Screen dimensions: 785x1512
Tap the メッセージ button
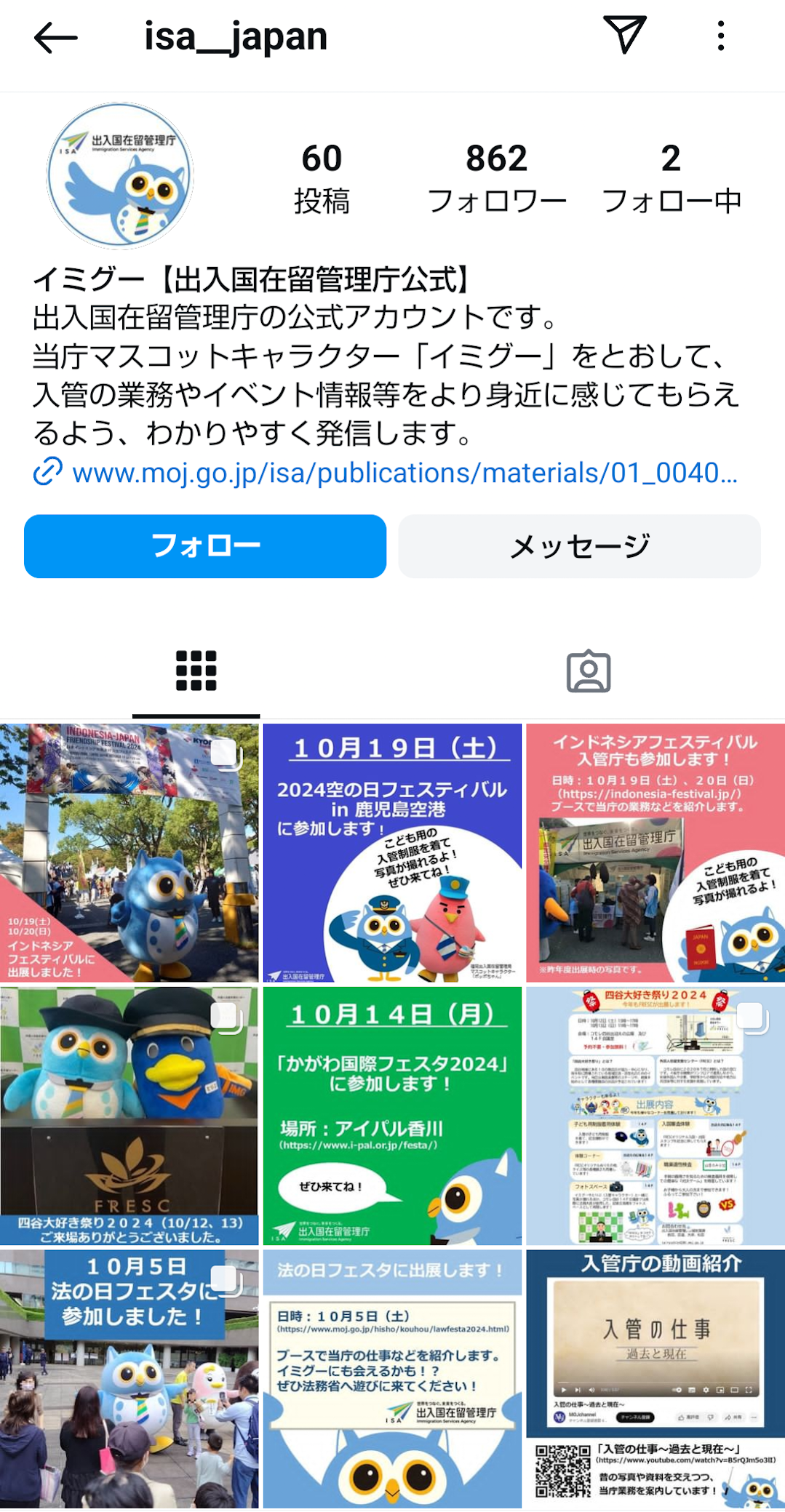[579, 546]
